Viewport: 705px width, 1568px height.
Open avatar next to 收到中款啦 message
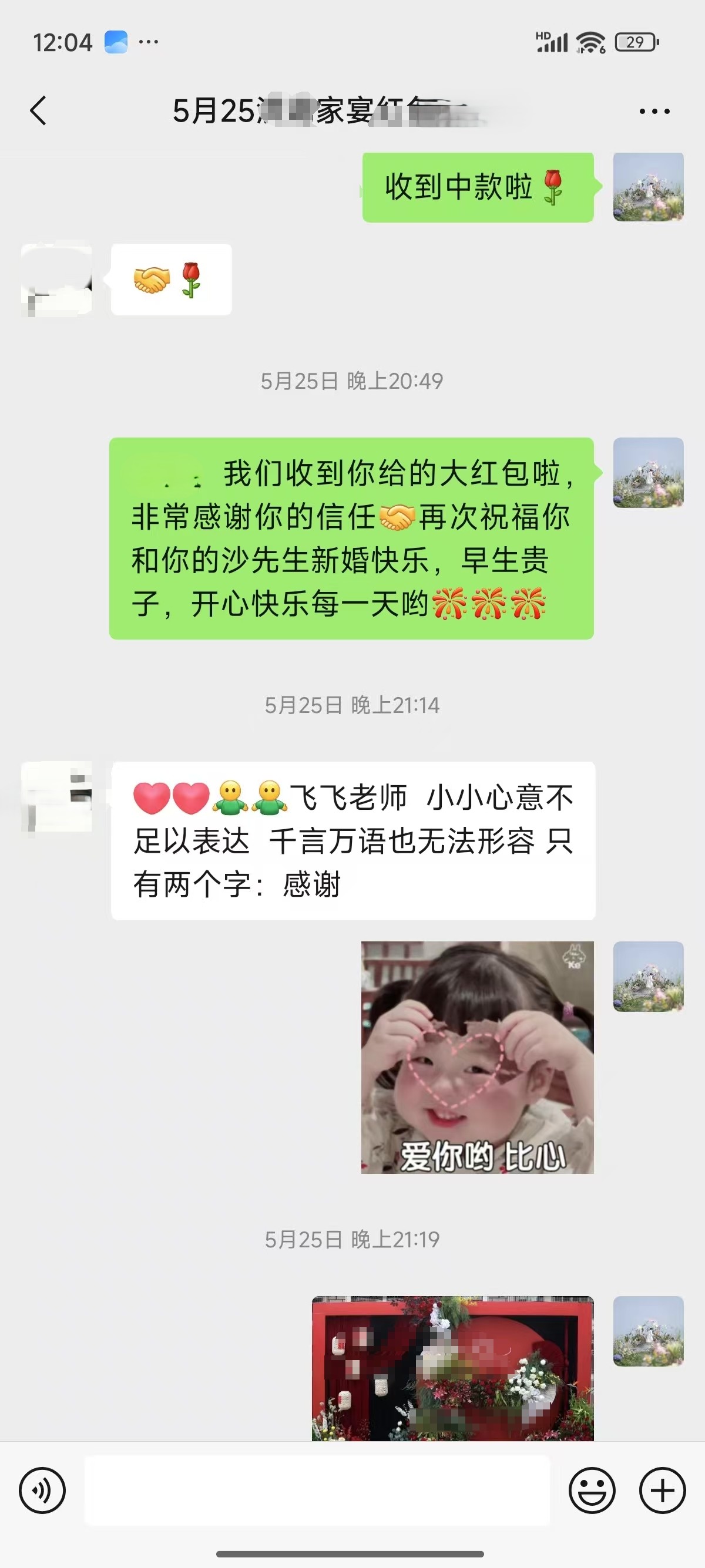coord(649,187)
